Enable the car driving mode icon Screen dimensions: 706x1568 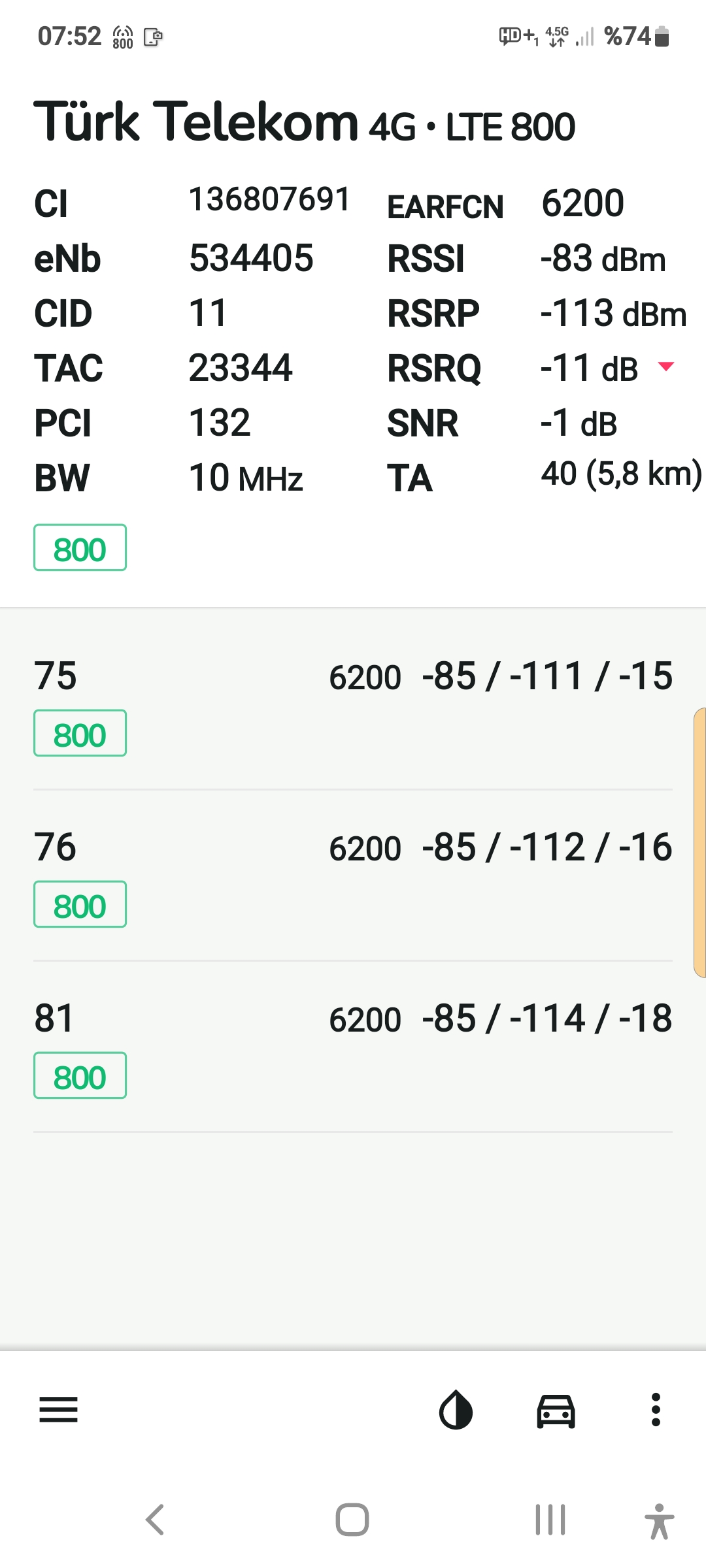556,1411
